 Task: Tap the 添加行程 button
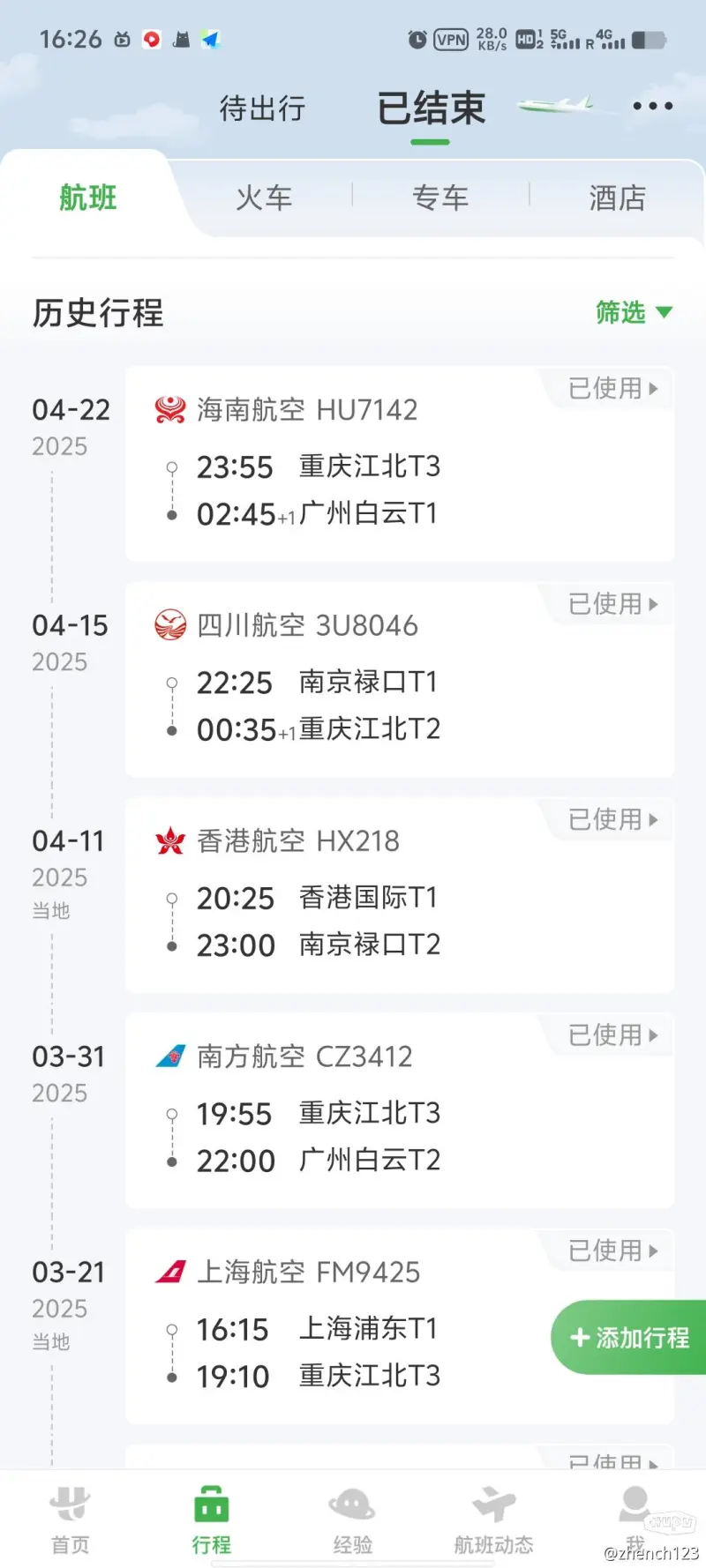[x=629, y=1338]
